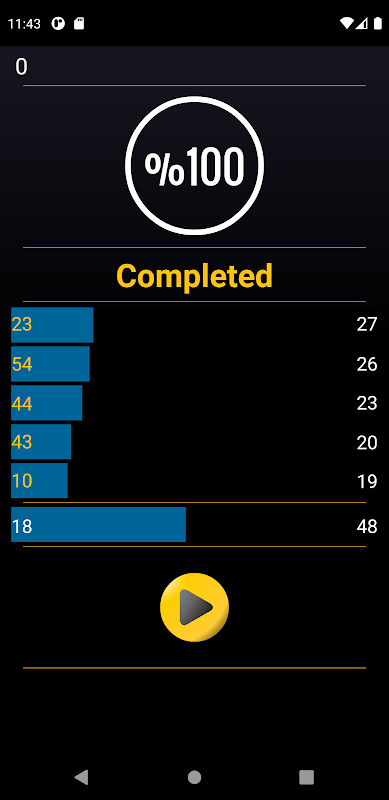Open the recent apps overview
This screenshot has height=800, width=389.
pos(306,777)
